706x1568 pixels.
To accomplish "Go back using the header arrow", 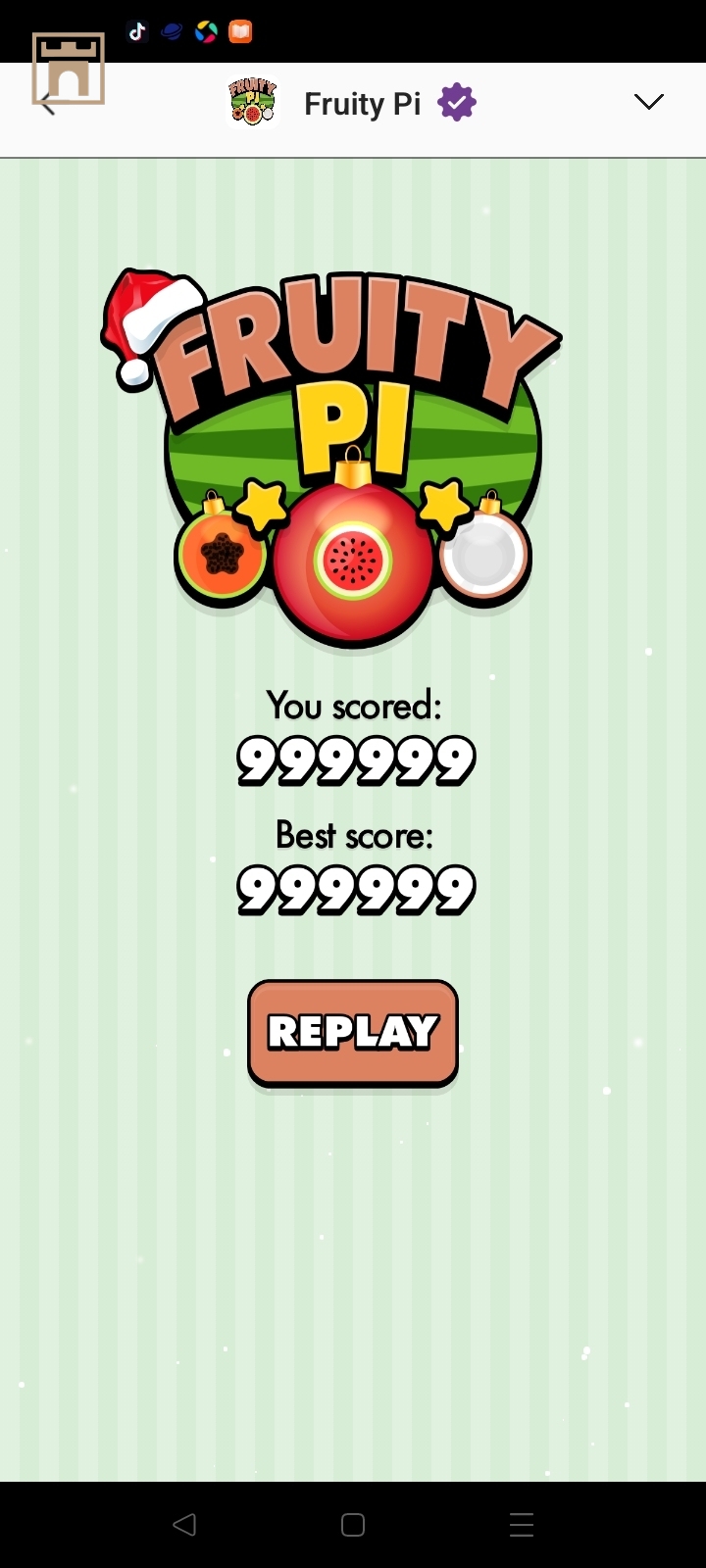I will 47,104.
